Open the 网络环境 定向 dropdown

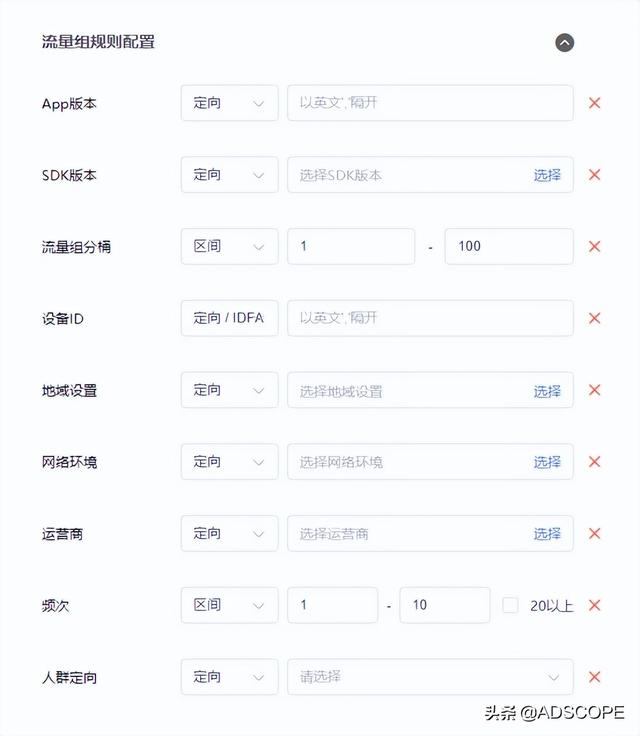click(x=229, y=462)
